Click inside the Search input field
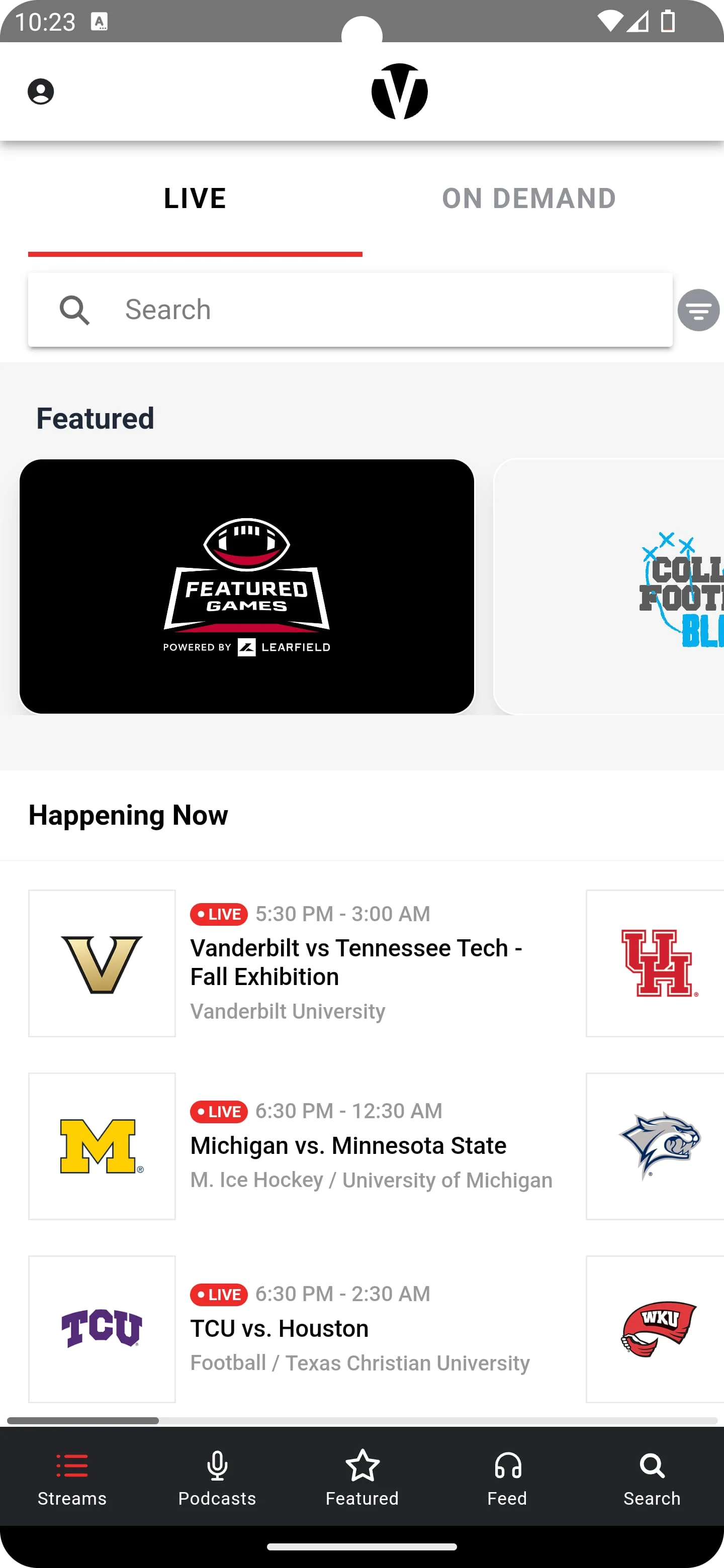This screenshot has width=724, height=1568. [305, 310]
